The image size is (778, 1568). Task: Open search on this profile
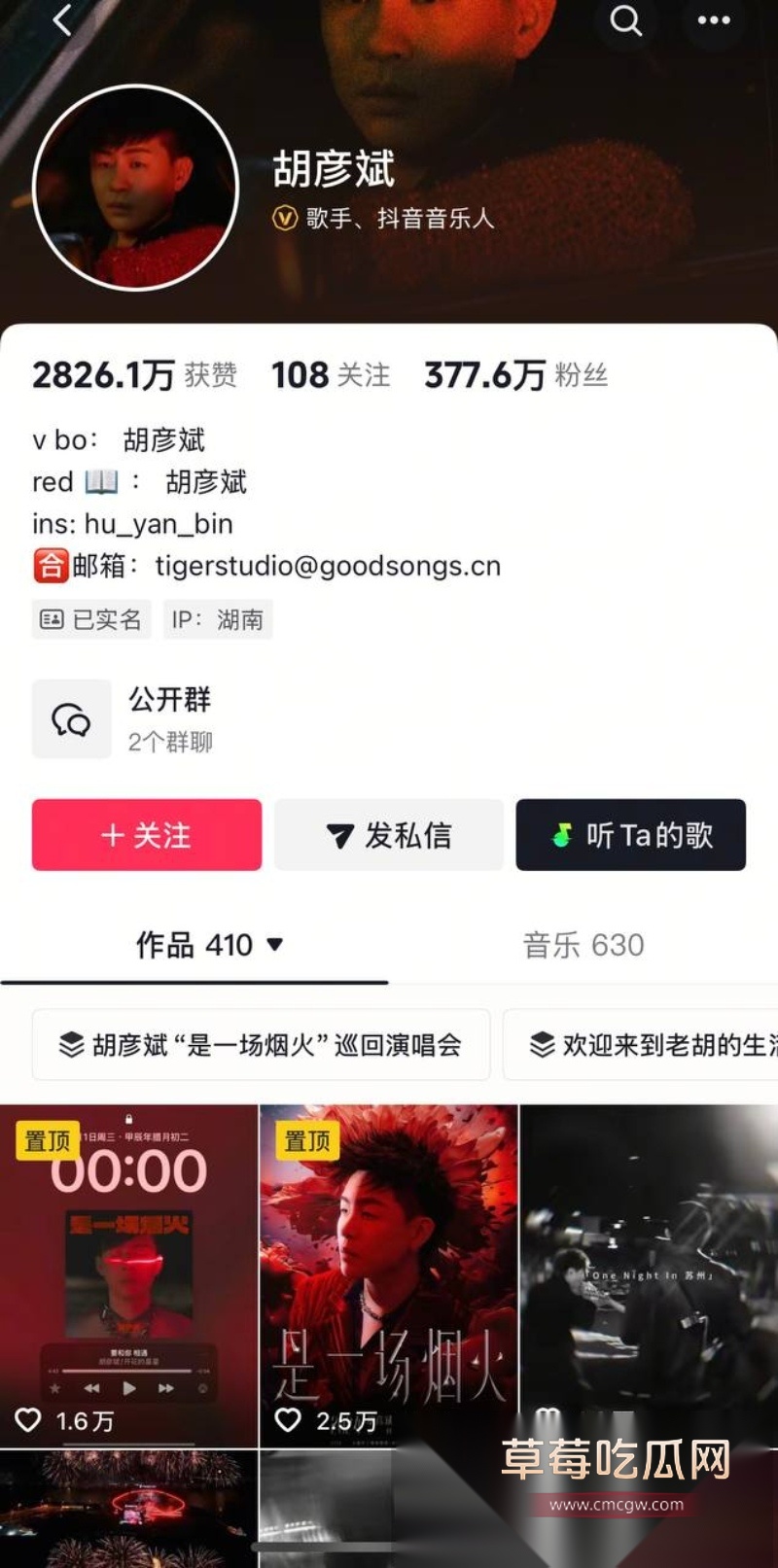pos(625,21)
